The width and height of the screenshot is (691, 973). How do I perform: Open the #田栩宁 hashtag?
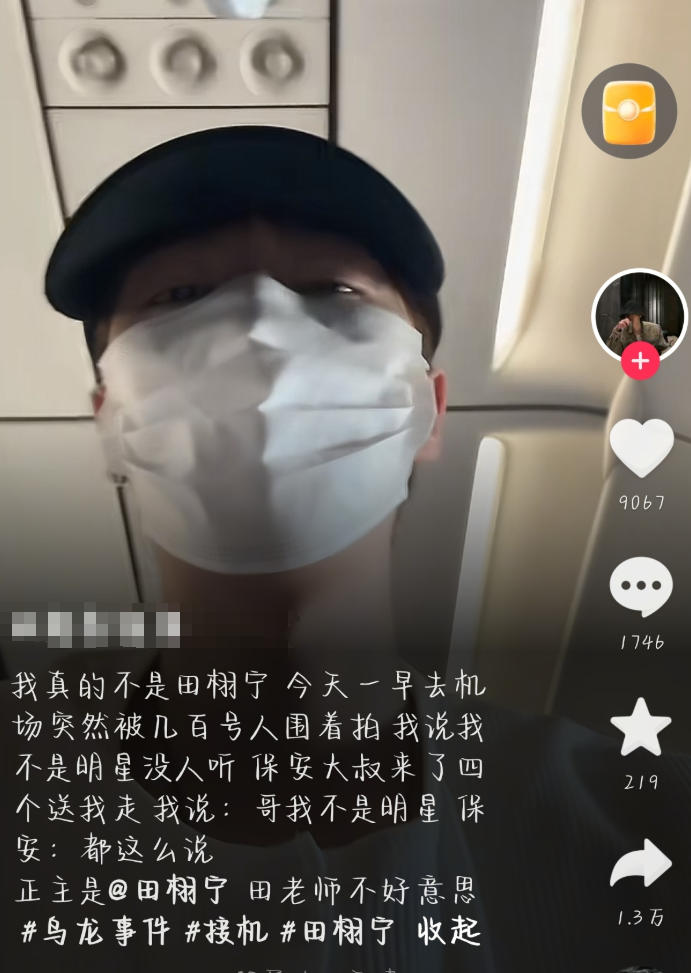tap(338, 931)
